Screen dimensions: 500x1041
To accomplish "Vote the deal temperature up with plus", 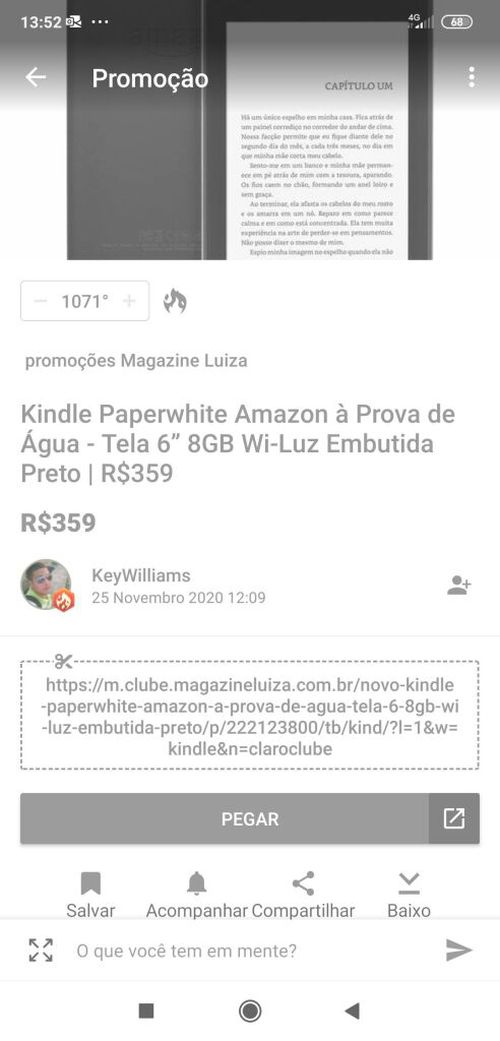I will [129, 301].
